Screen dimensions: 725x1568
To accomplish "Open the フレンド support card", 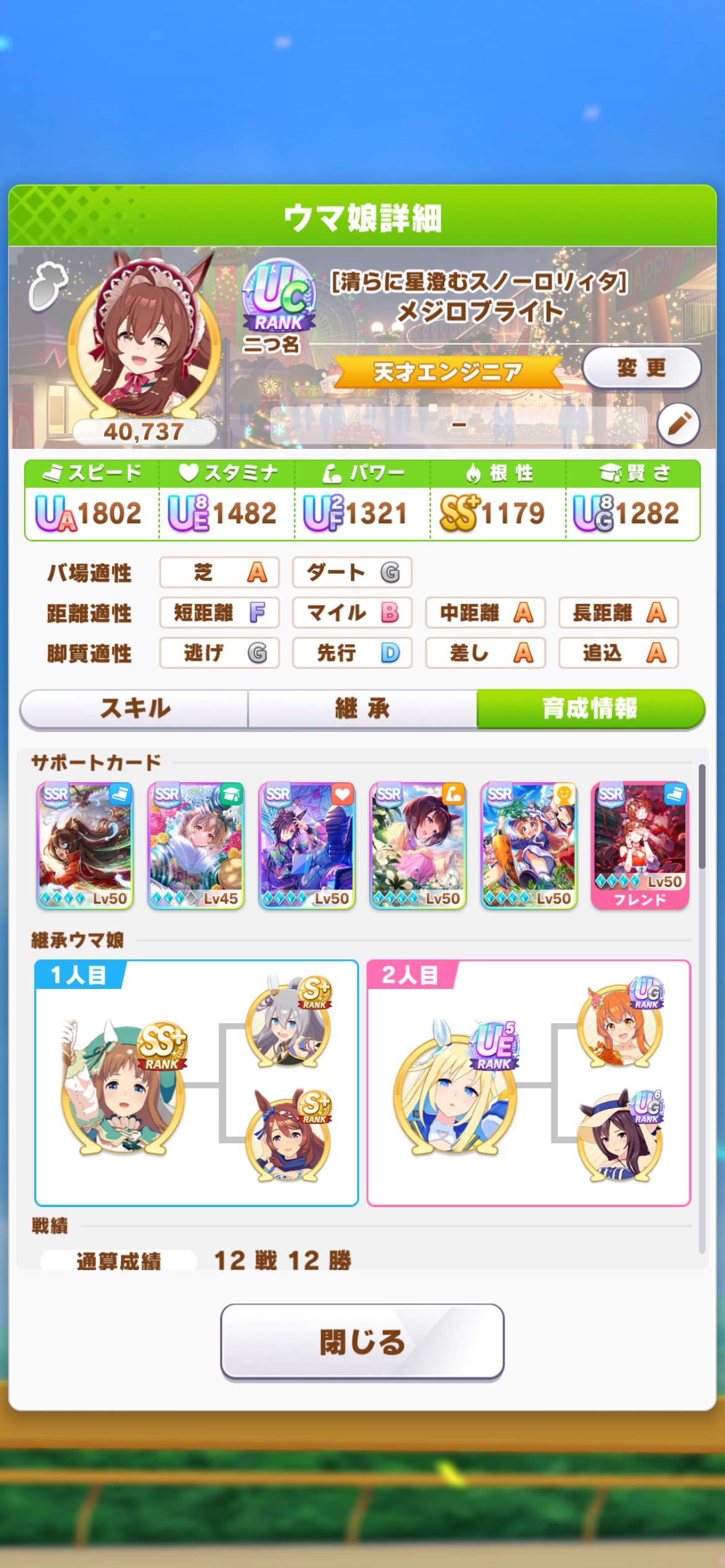I will (639, 845).
